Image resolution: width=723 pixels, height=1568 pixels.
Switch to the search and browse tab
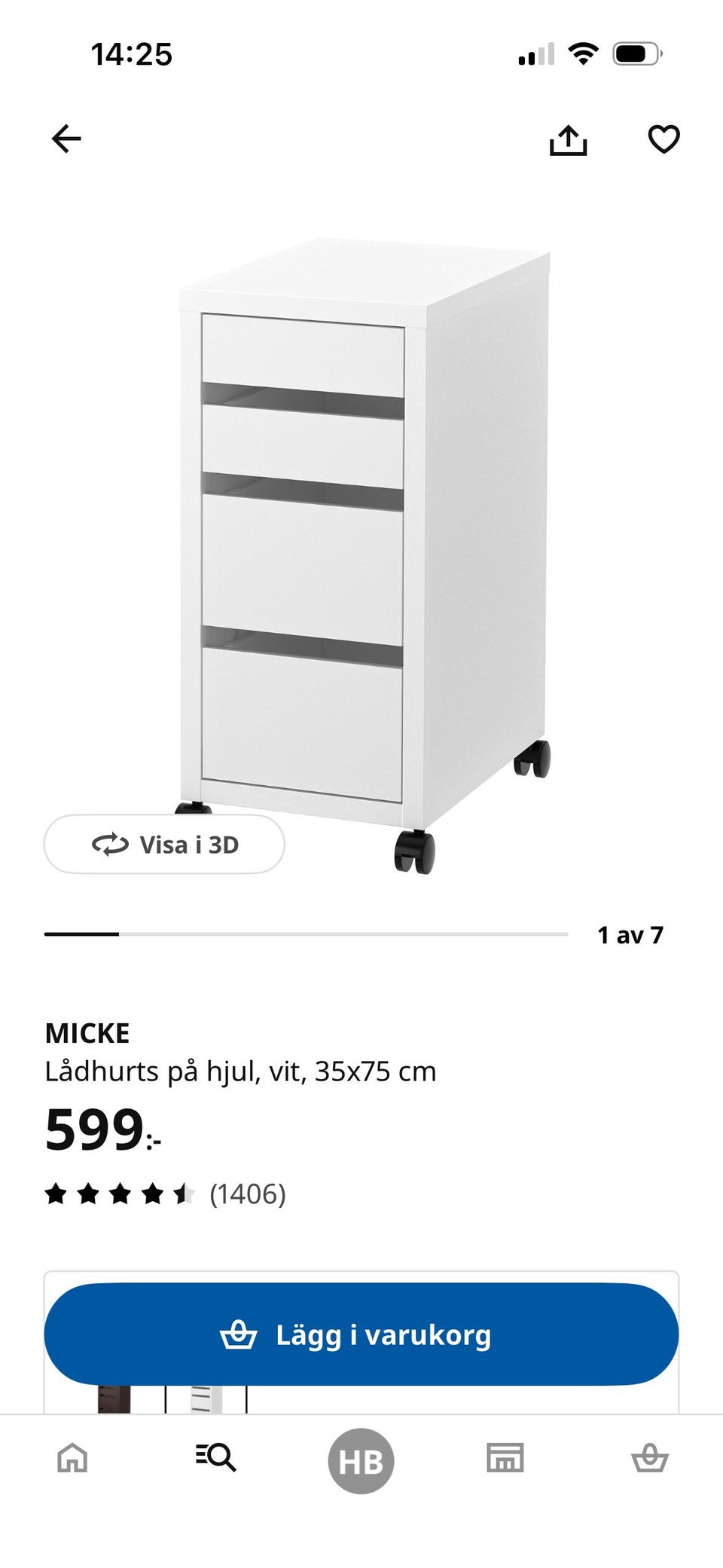coord(215,1457)
